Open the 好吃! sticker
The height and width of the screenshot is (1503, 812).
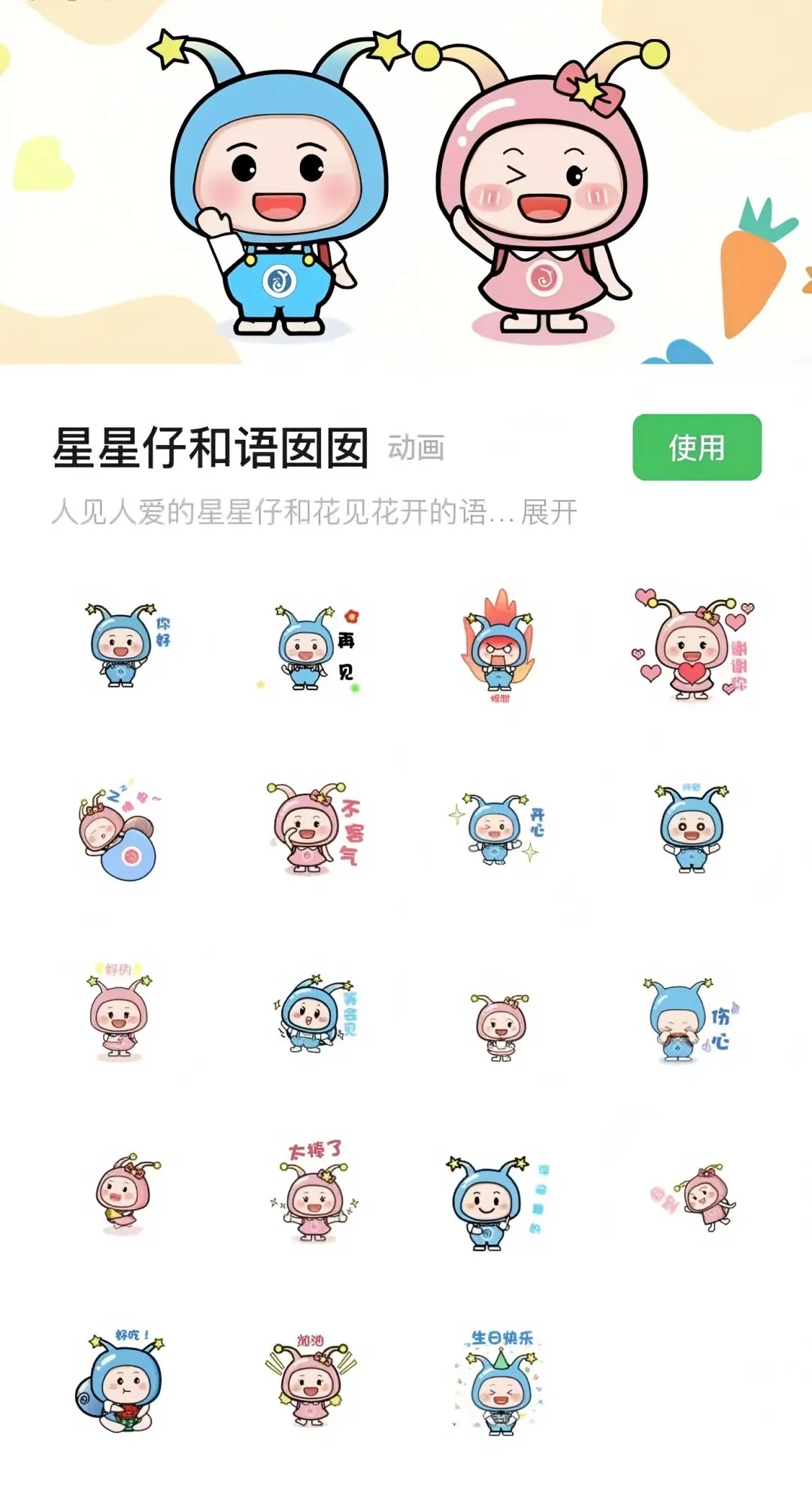click(122, 1382)
